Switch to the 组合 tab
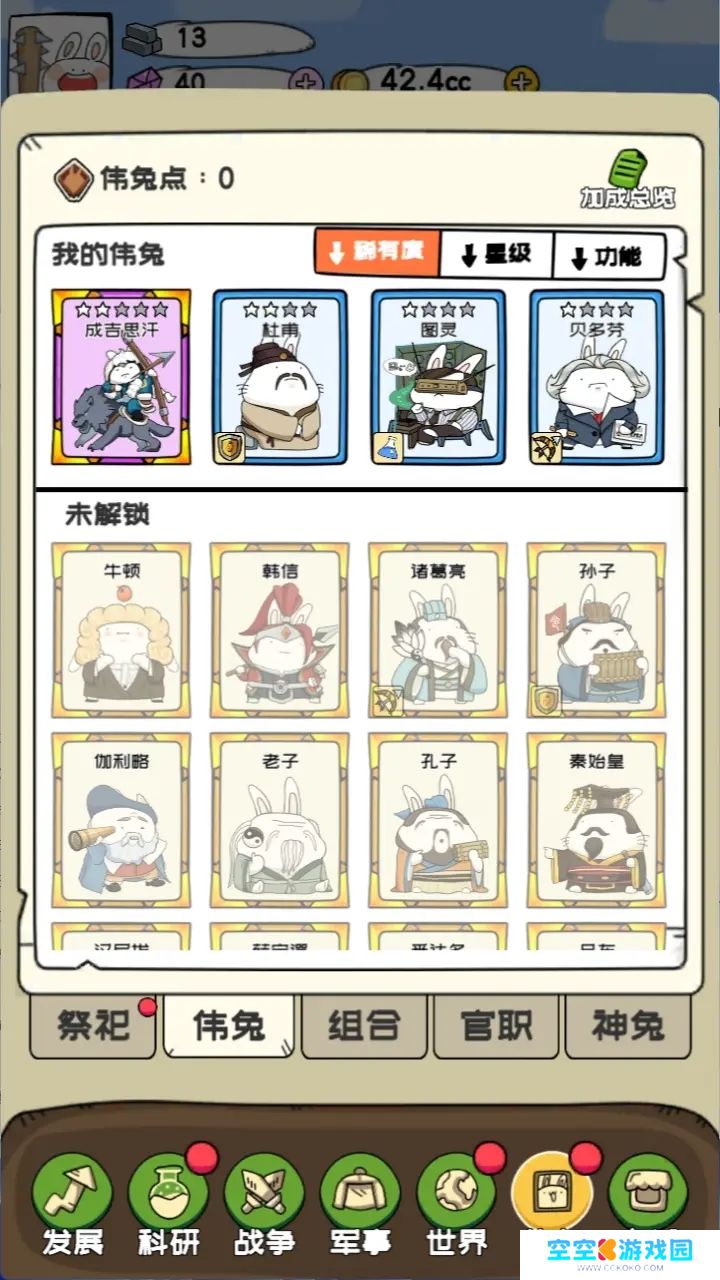The height and width of the screenshot is (1280, 720). pyautogui.click(x=364, y=1026)
